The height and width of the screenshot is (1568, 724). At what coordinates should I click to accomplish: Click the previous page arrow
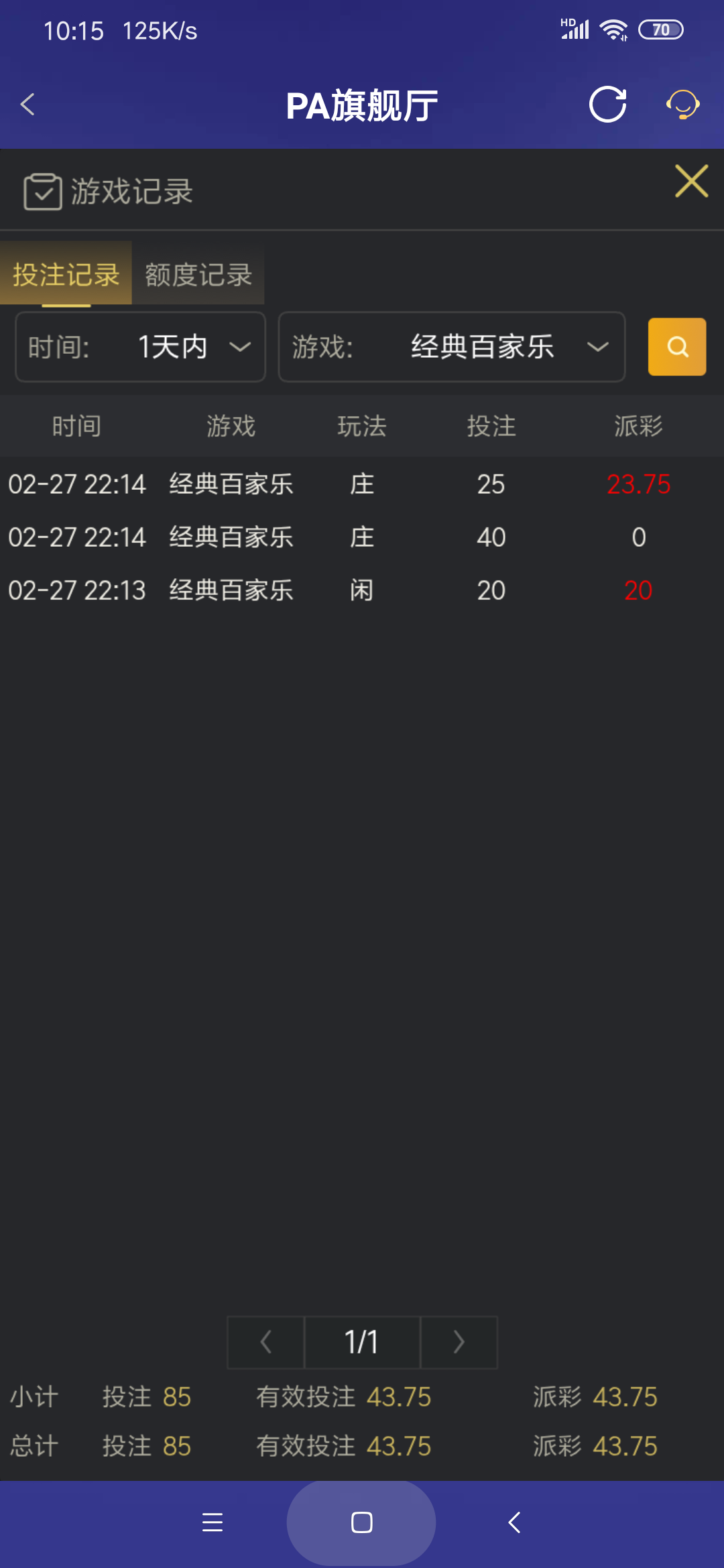point(265,1342)
